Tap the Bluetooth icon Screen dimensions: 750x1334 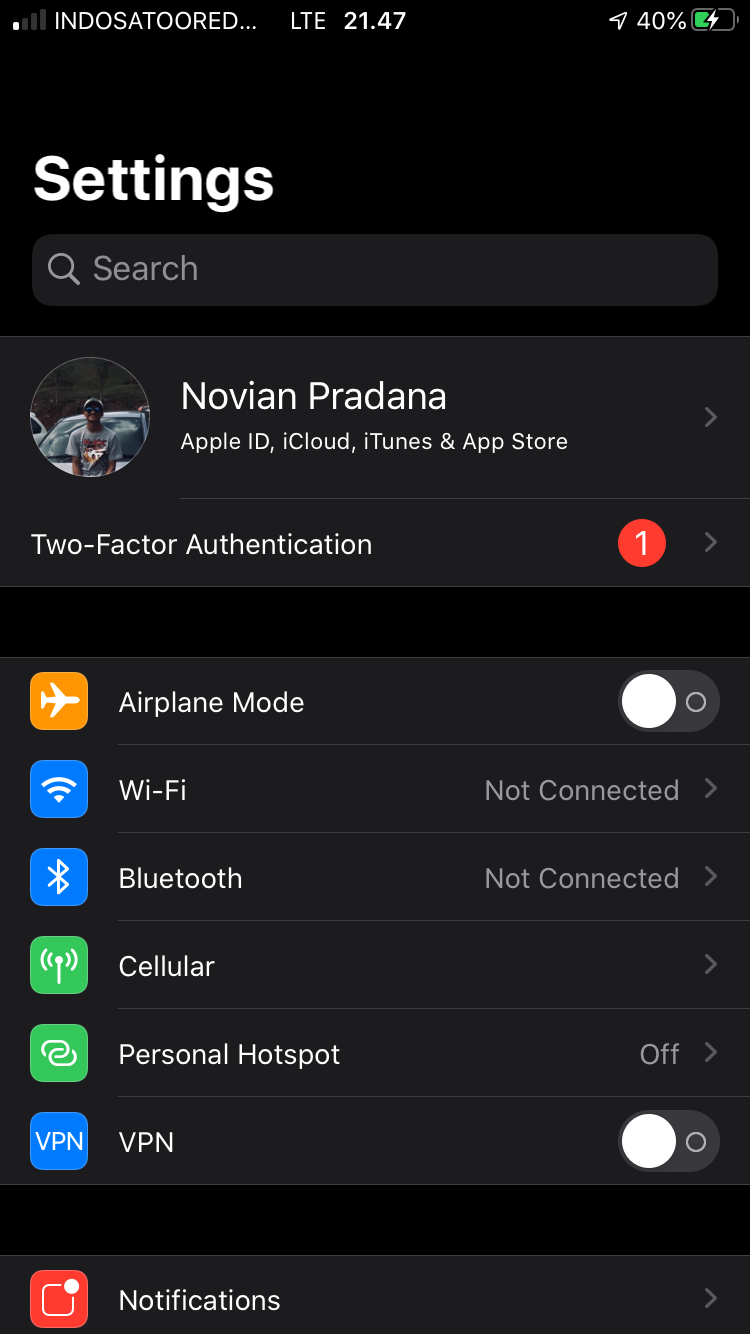point(59,877)
